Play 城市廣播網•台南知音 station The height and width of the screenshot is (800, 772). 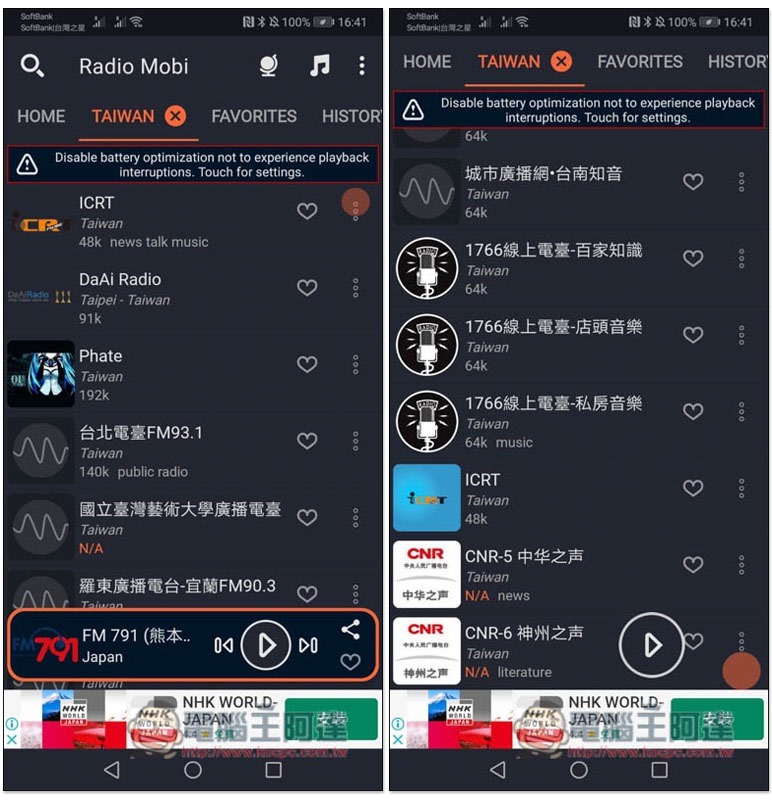543,174
